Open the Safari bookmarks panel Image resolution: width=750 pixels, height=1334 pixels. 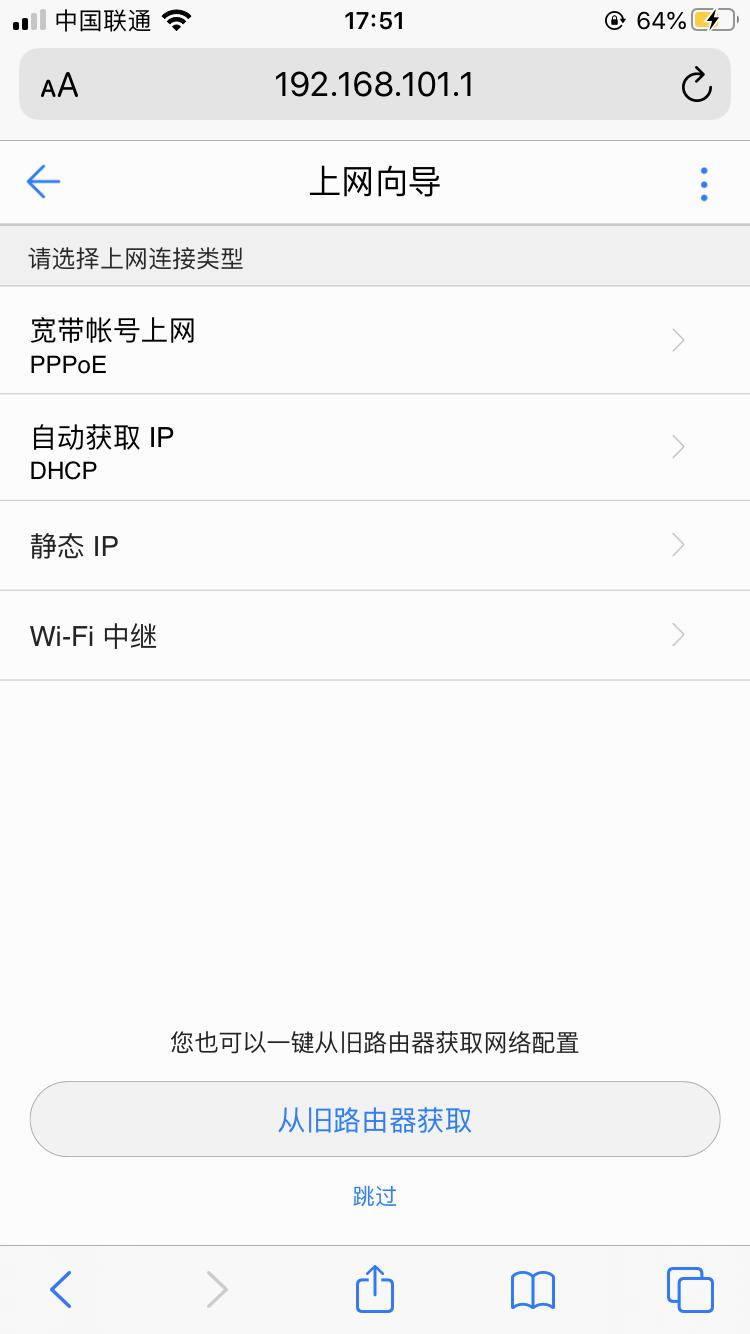531,1289
